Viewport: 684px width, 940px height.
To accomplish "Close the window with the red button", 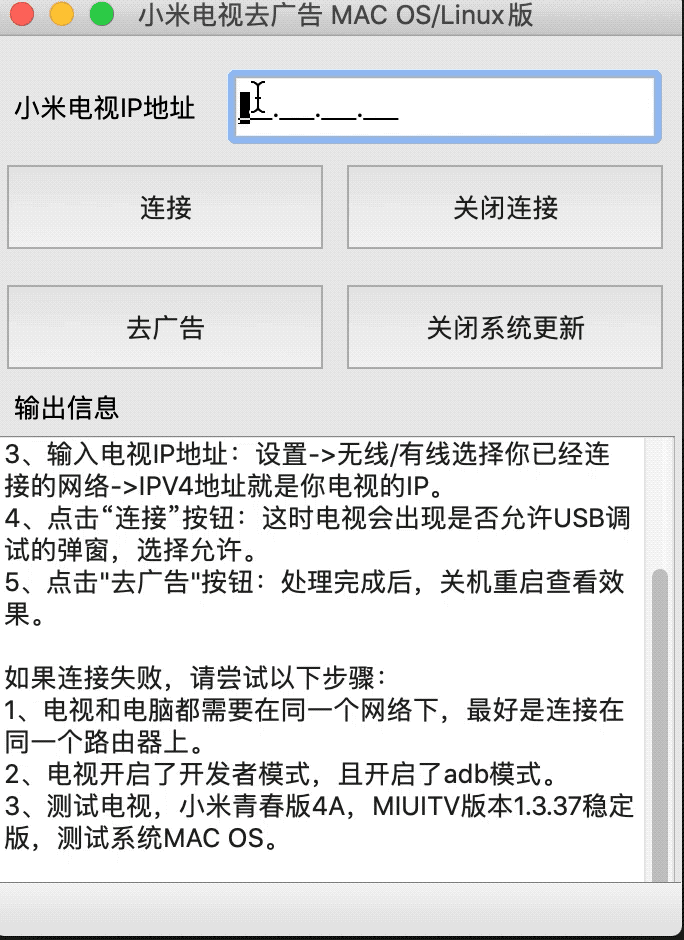I will (22, 15).
